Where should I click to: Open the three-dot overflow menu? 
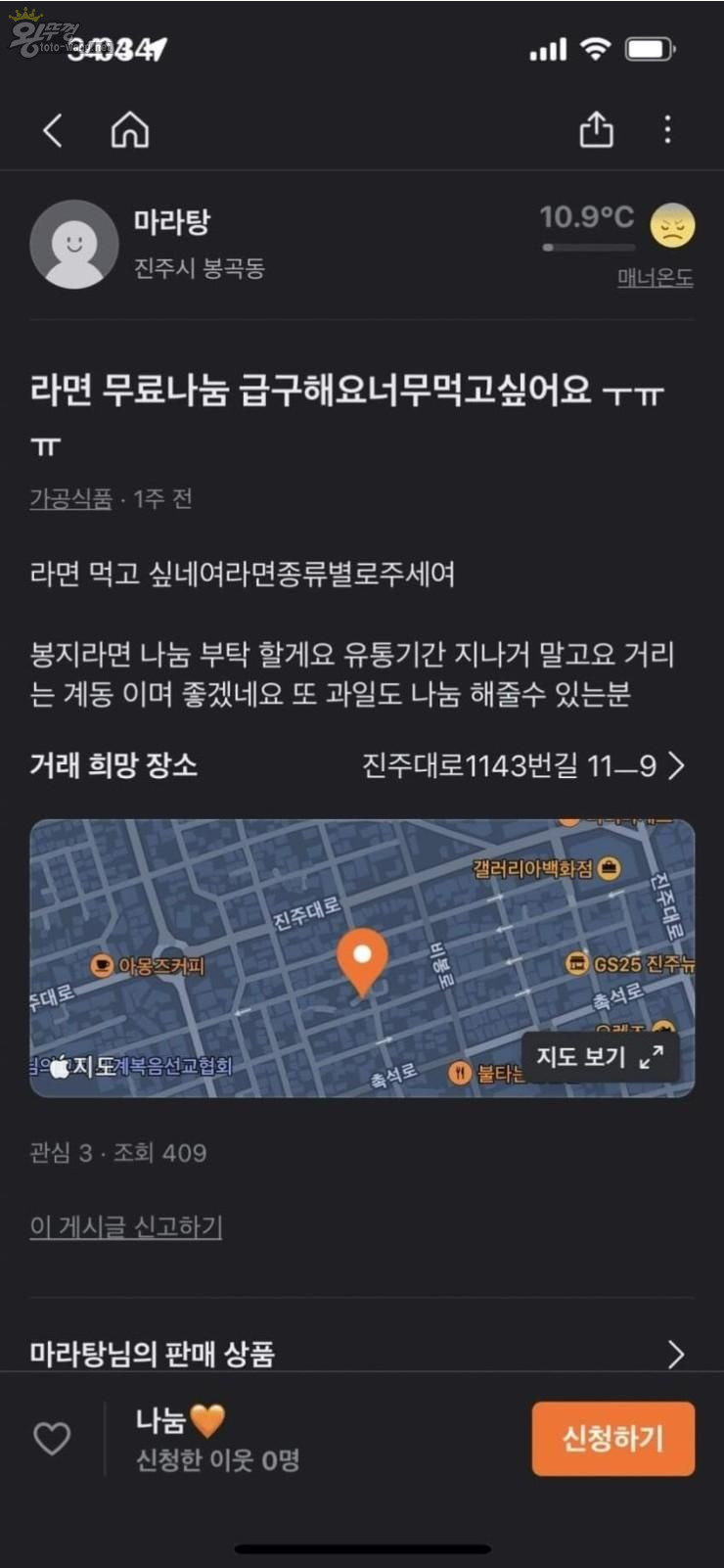point(667,129)
